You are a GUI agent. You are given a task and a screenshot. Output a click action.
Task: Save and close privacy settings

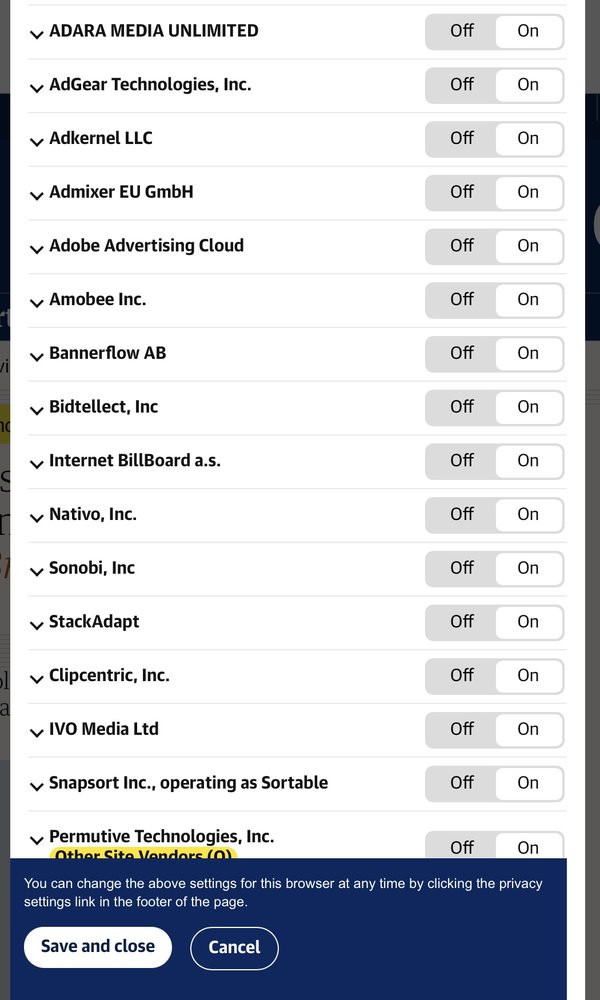(x=98, y=947)
